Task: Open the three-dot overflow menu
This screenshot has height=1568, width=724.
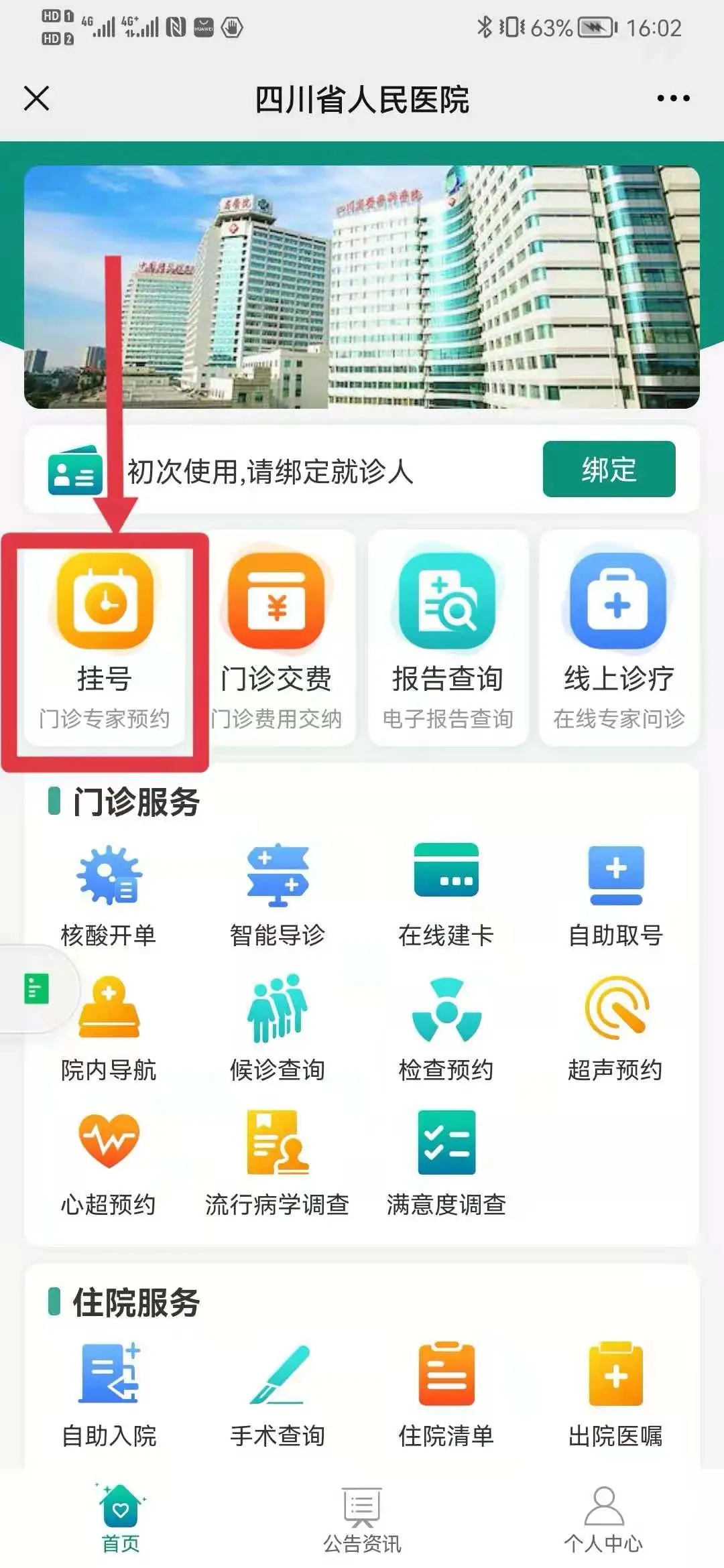Action: click(672, 99)
